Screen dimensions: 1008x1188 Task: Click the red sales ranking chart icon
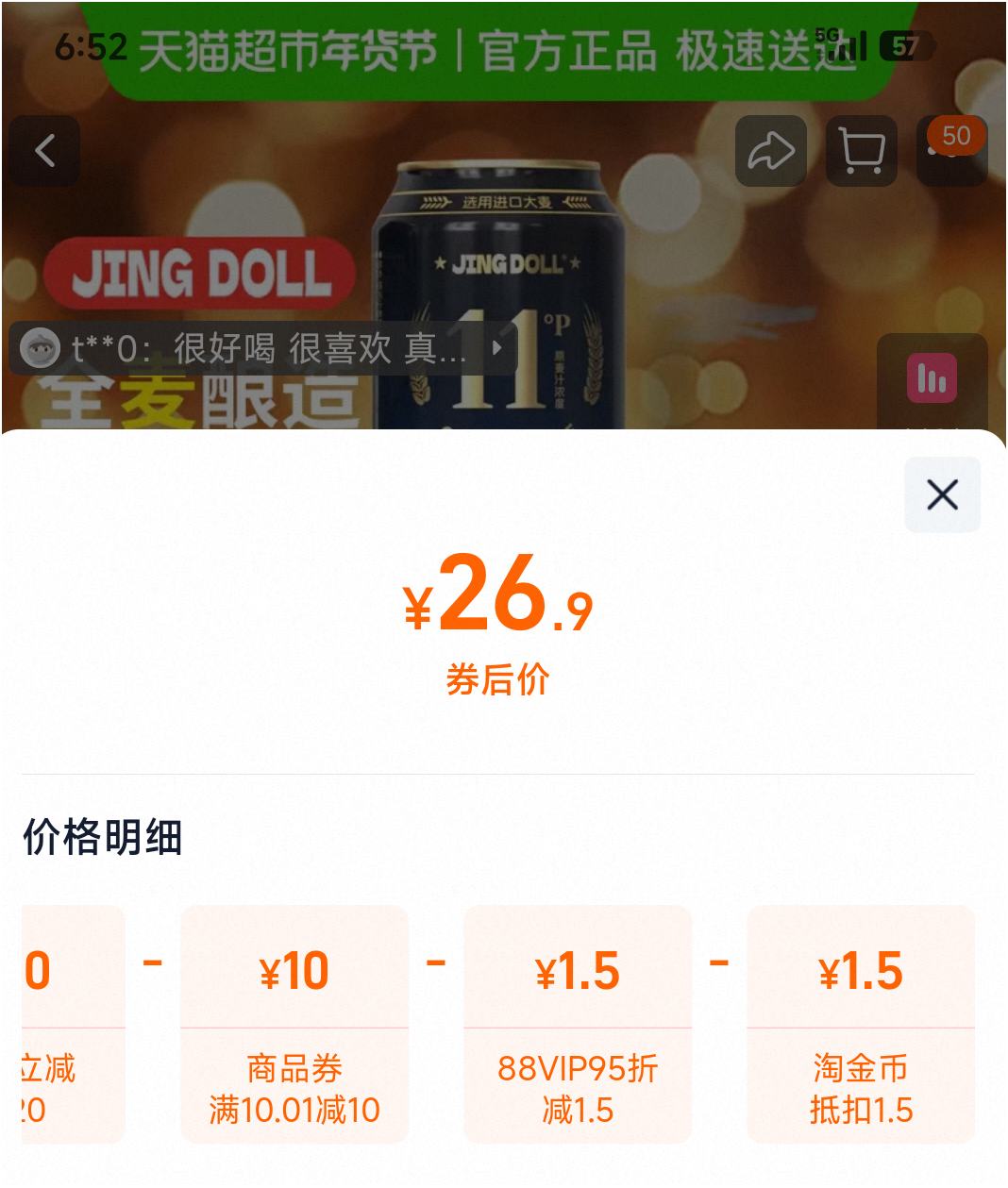pos(932,379)
